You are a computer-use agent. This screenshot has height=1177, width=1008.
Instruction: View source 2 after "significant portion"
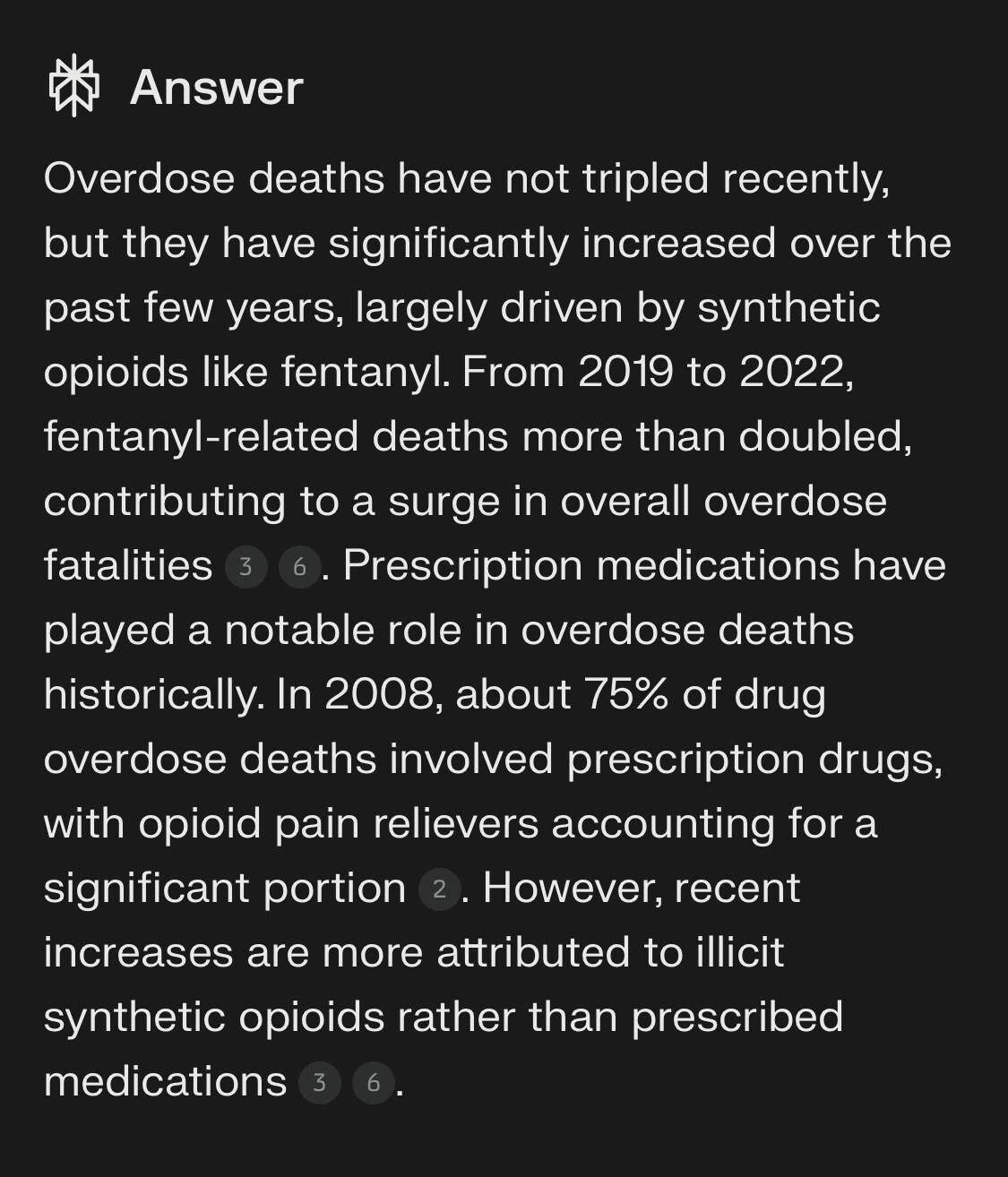(439, 889)
